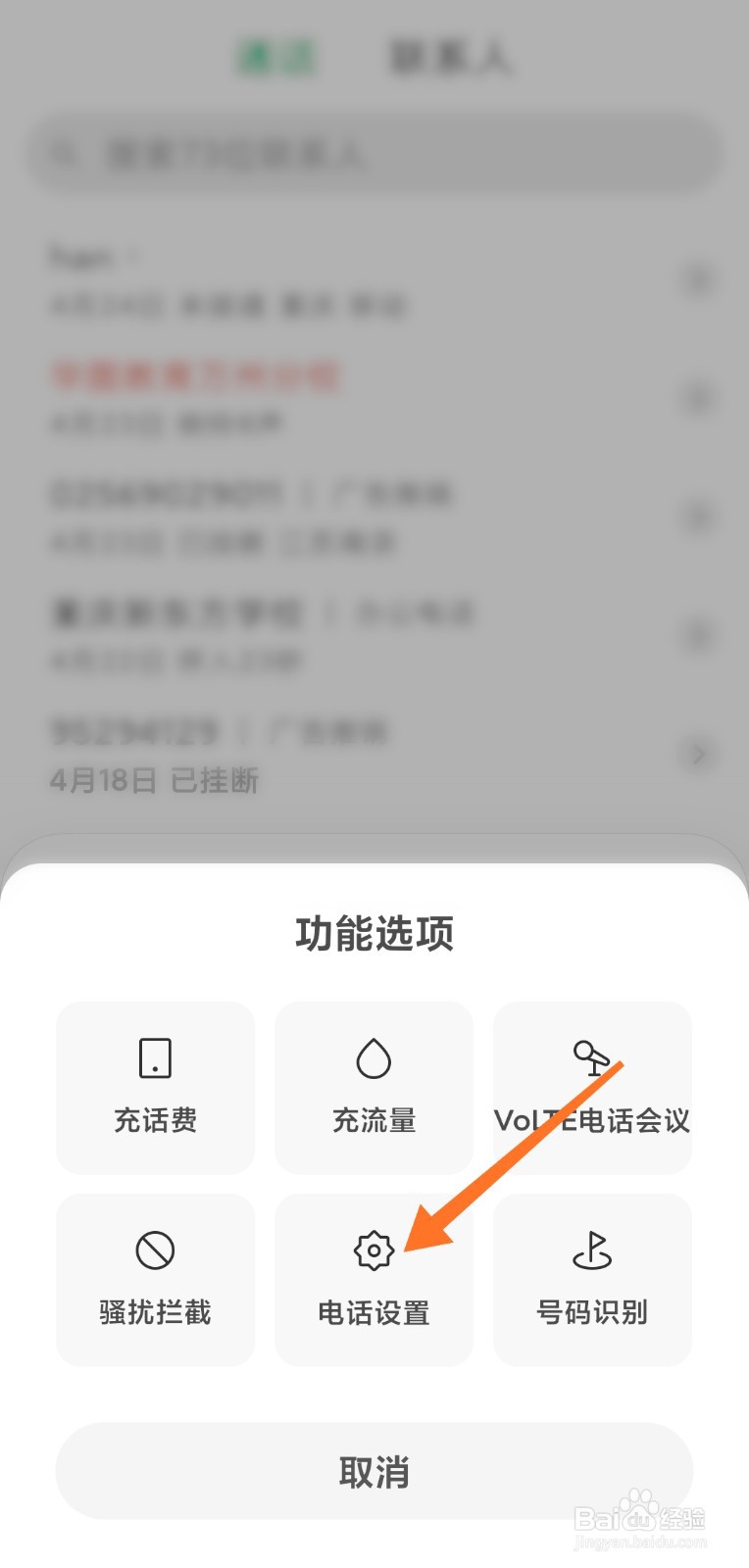
Task: Expand call info for 重庆新东方学校
Action: (x=698, y=635)
